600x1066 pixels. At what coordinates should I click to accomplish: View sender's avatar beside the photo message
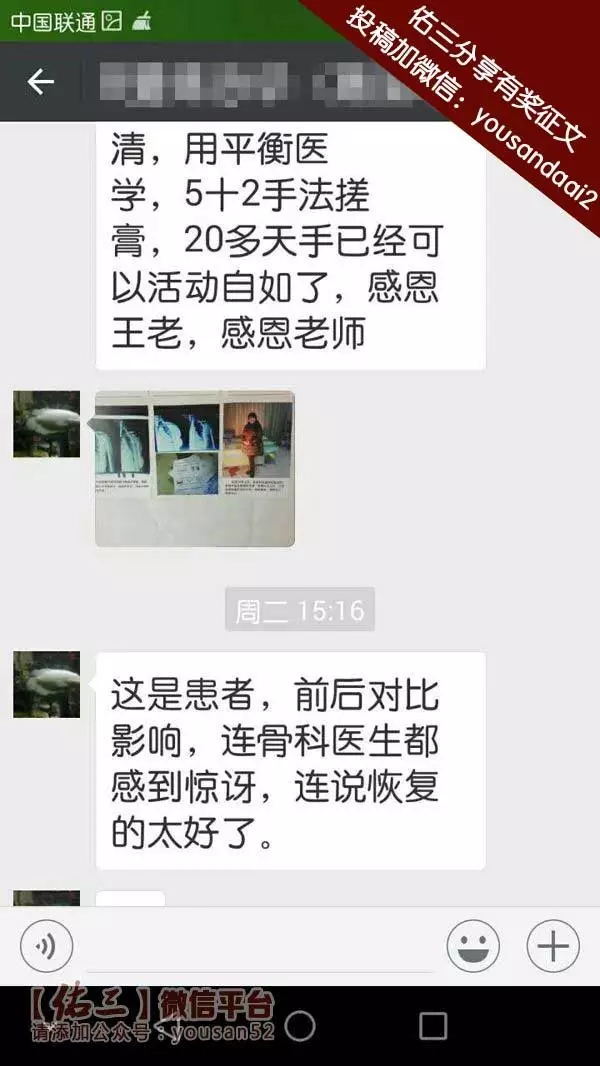click(46, 424)
